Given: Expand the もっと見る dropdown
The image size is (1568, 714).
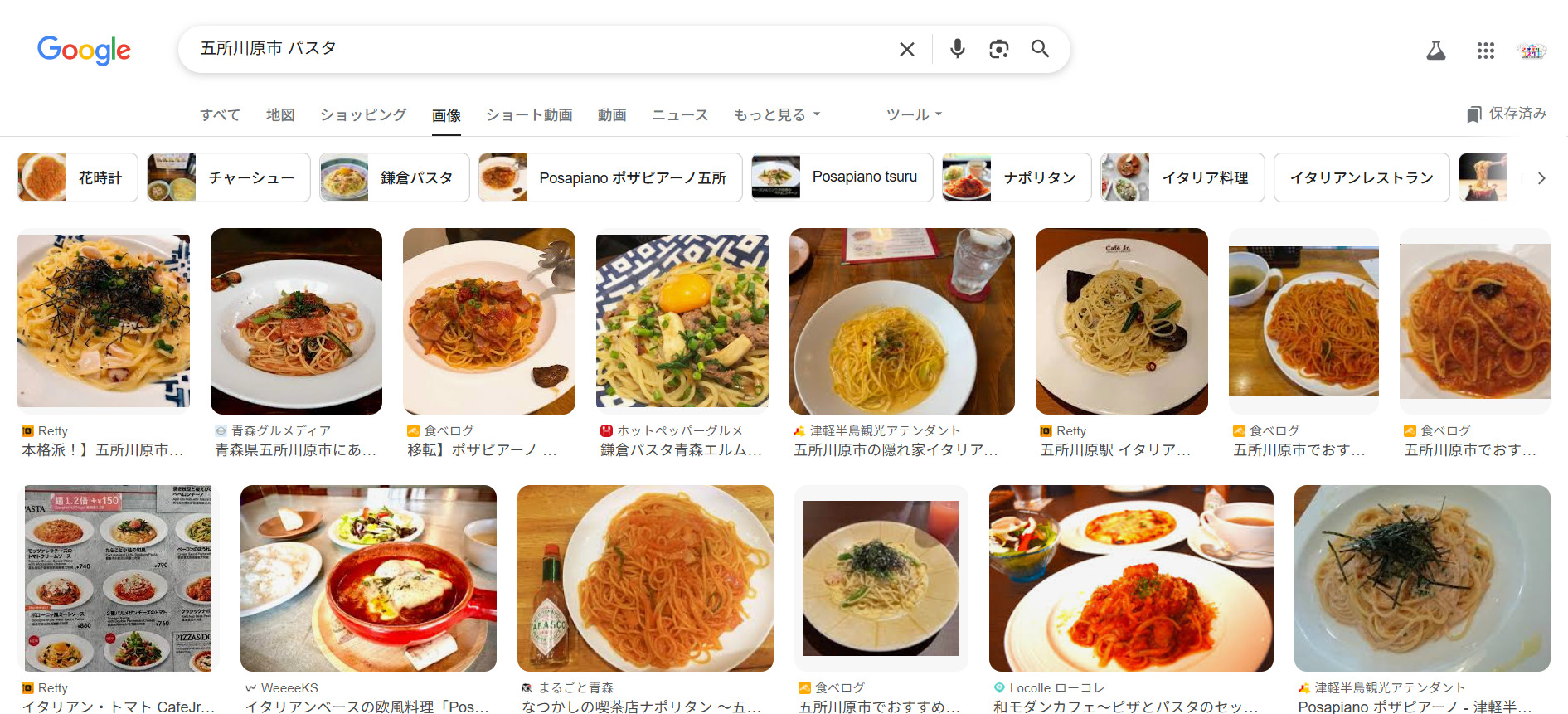Looking at the screenshot, I should click(776, 114).
